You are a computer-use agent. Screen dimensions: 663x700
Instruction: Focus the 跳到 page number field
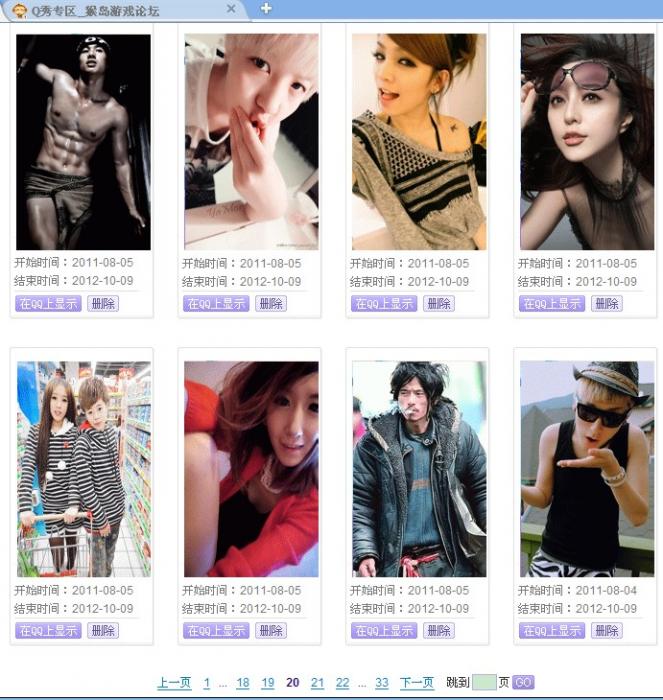[483, 683]
